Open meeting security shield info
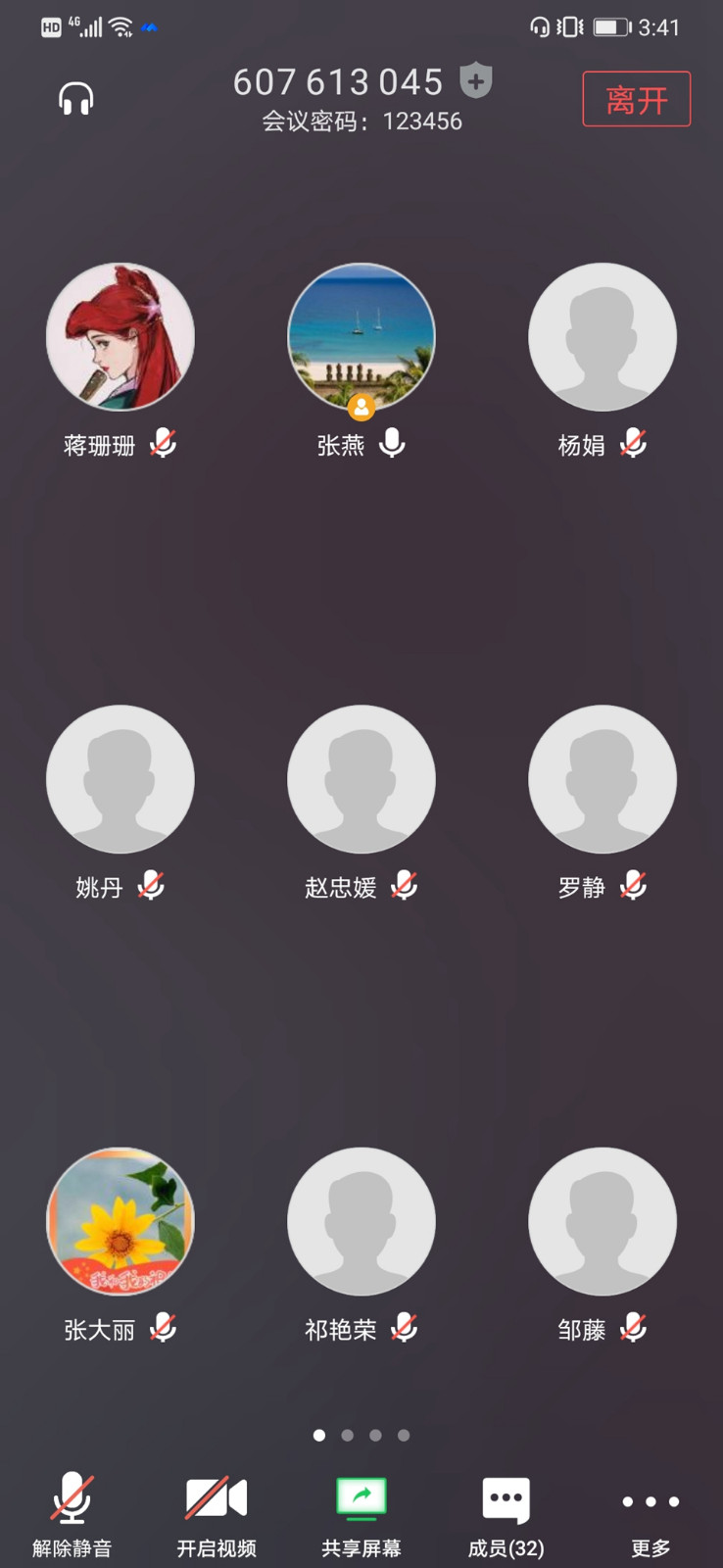Screen dimensions: 723x1568 pos(476,81)
